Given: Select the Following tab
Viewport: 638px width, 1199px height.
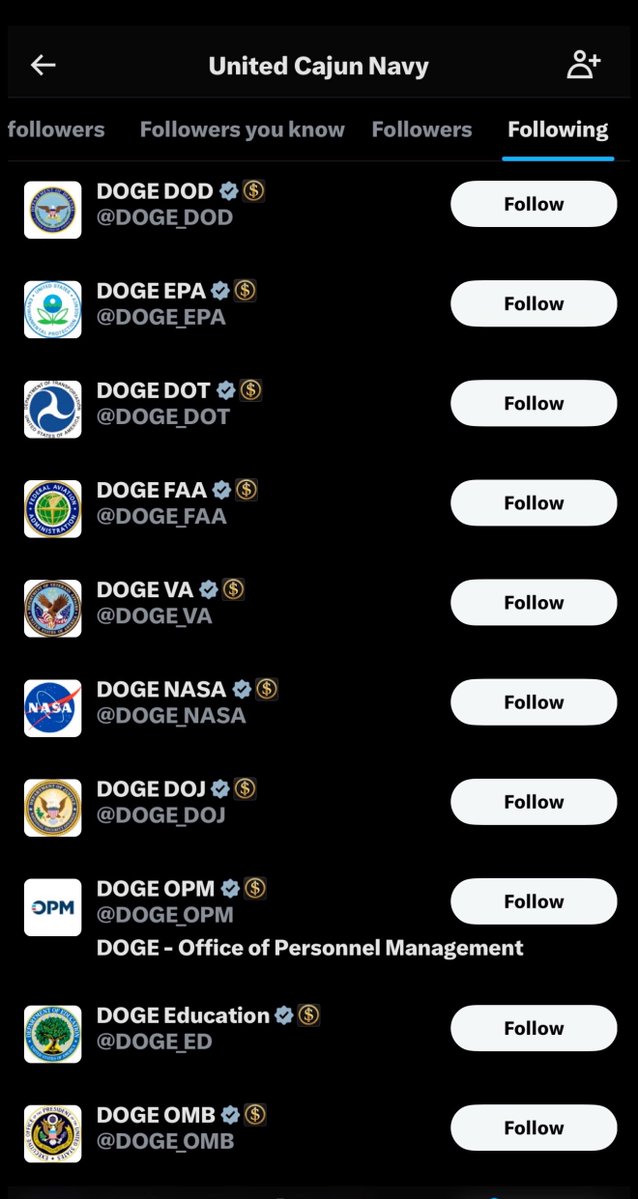Looking at the screenshot, I should [557, 129].
